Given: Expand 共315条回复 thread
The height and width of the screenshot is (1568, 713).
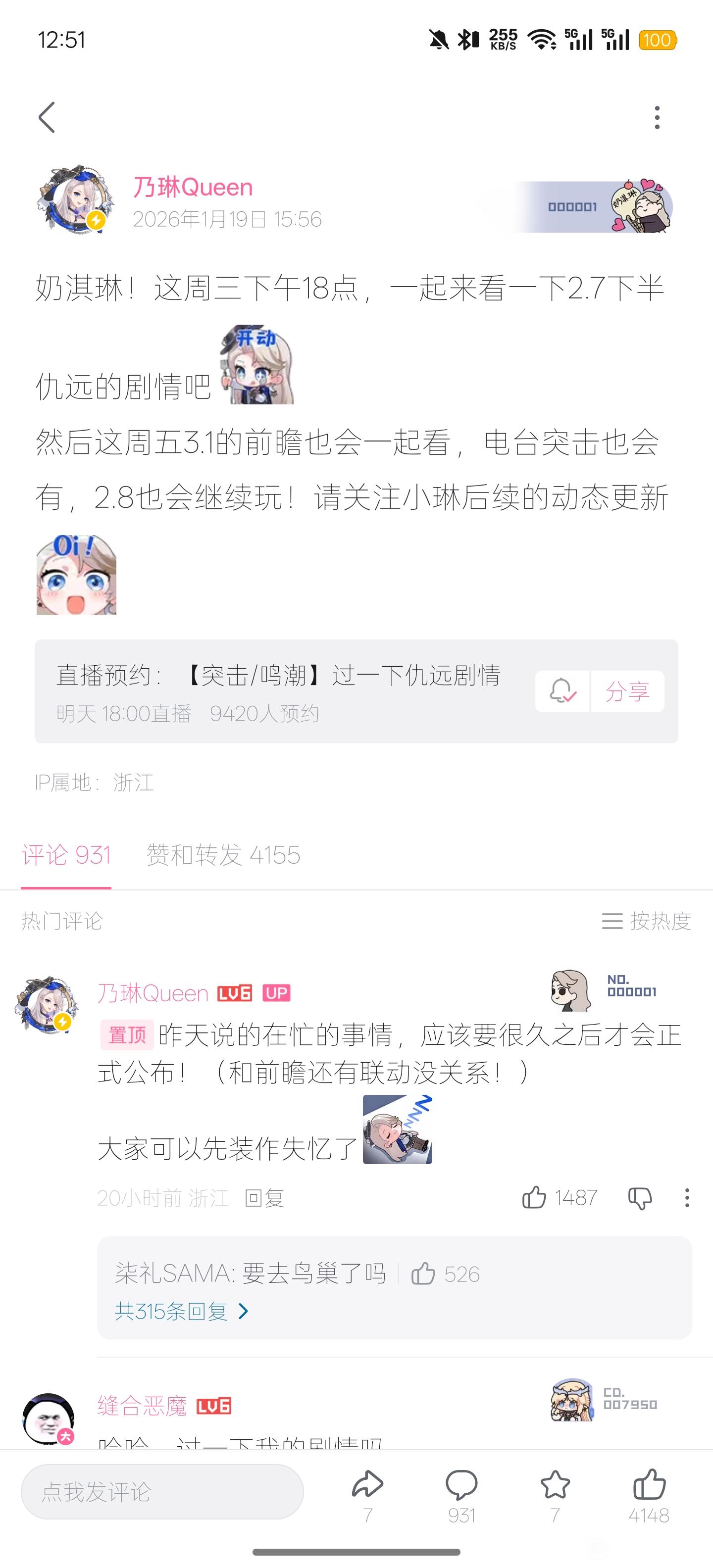Looking at the screenshot, I should pyautogui.click(x=181, y=1311).
